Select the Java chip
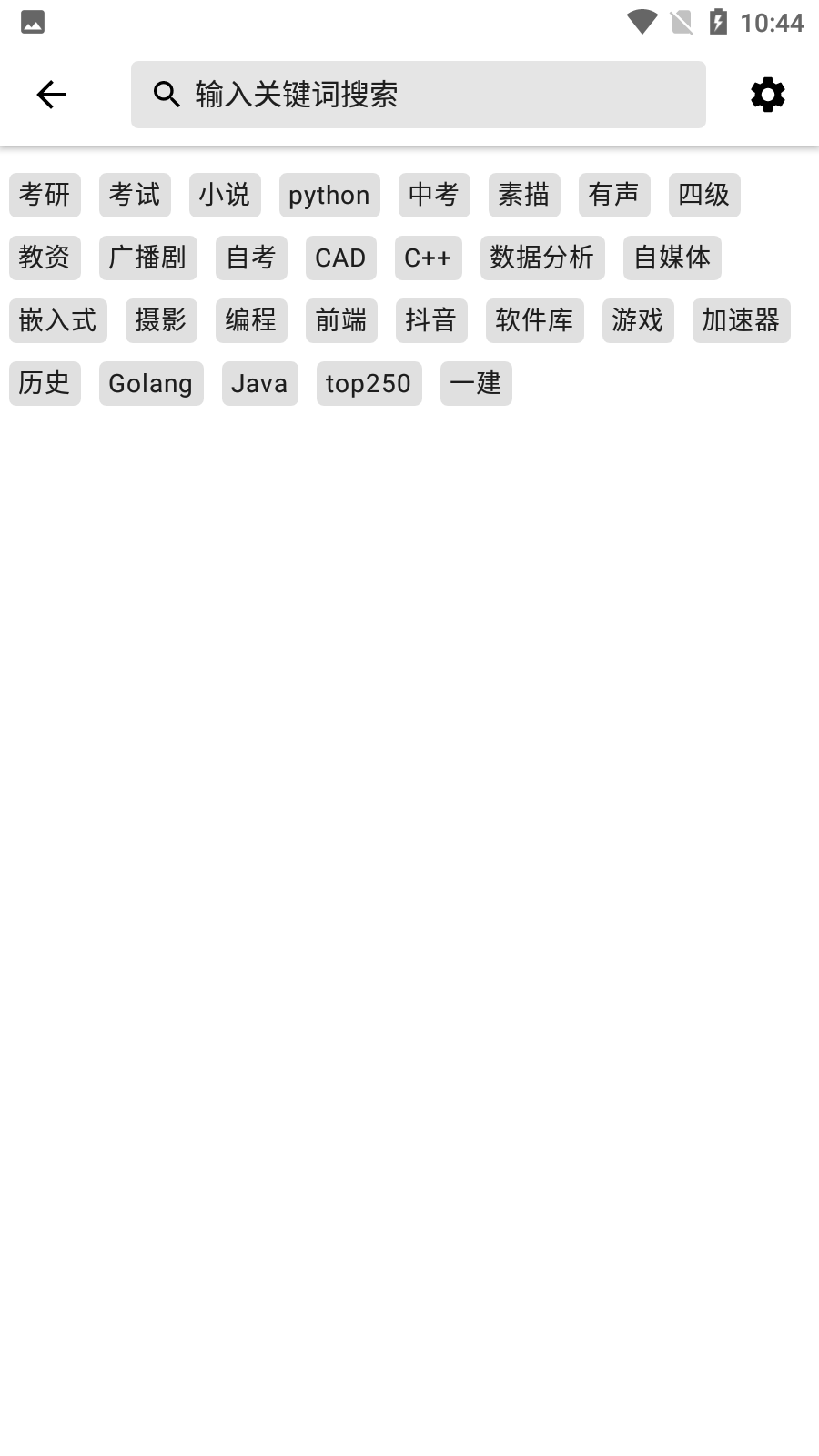This screenshot has height=1456, width=819. [x=260, y=383]
